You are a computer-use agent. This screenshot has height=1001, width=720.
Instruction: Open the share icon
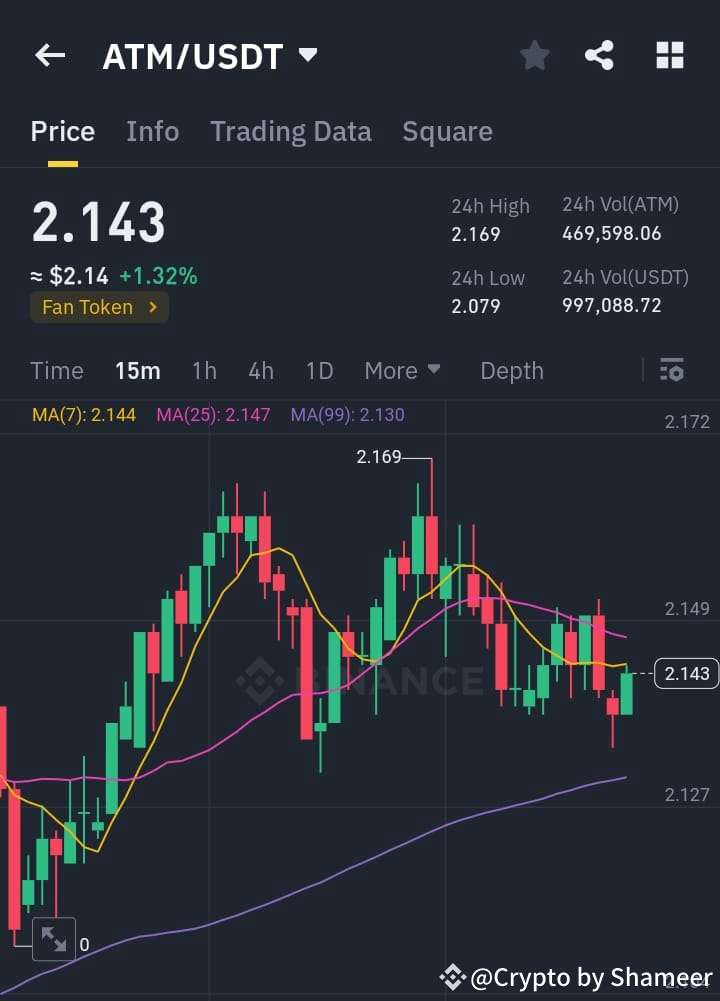click(600, 56)
